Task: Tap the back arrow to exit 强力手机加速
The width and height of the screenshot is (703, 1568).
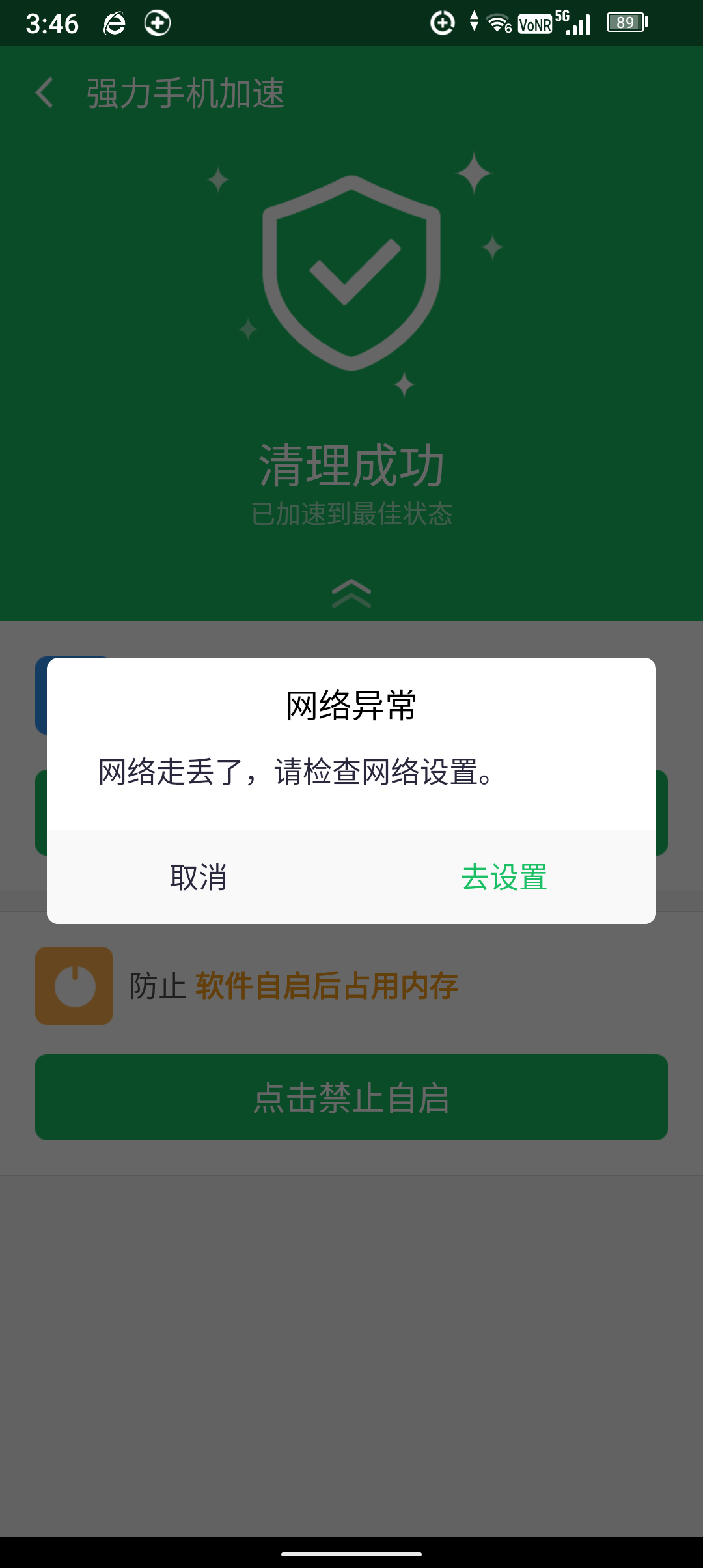Action: (44, 93)
